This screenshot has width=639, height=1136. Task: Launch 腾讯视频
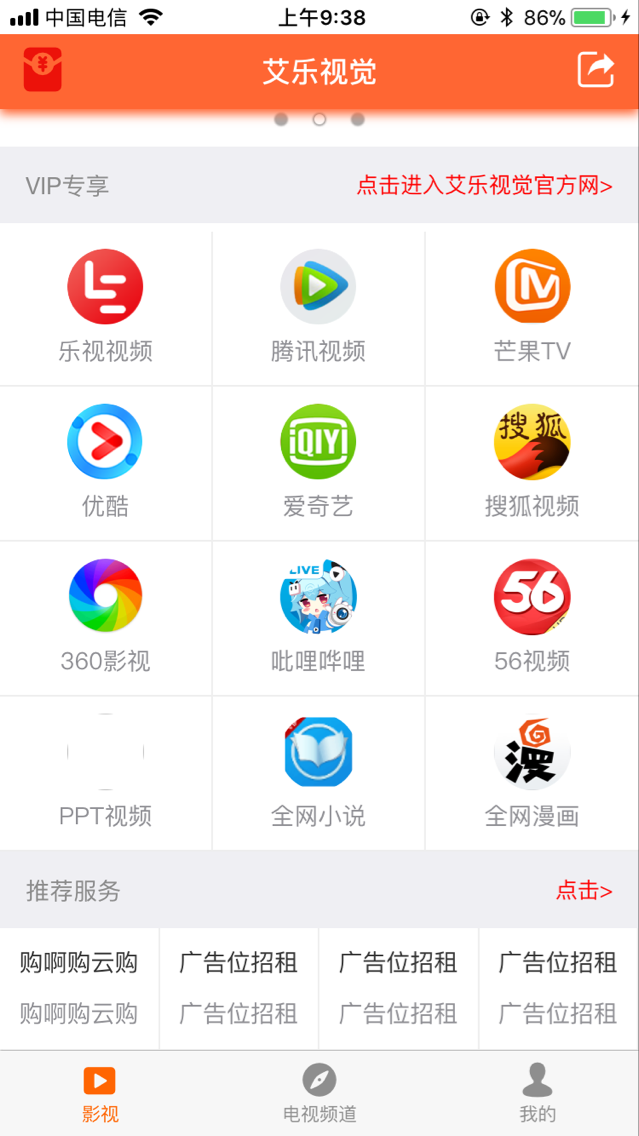click(x=318, y=307)
